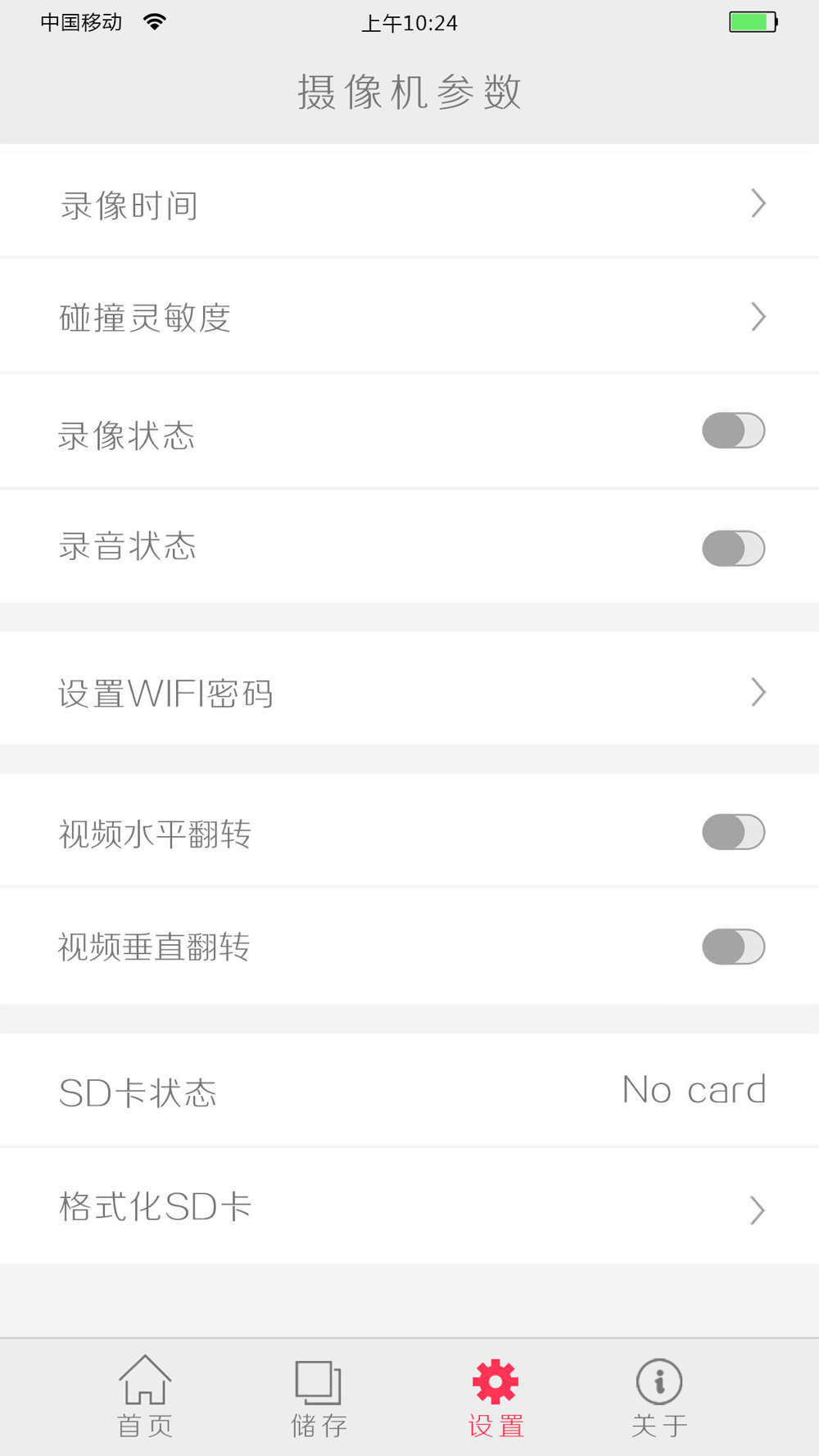The image size is (819, 1456).
Task: Go to the 关于 tab
Action: click(x=659, y=1396)
